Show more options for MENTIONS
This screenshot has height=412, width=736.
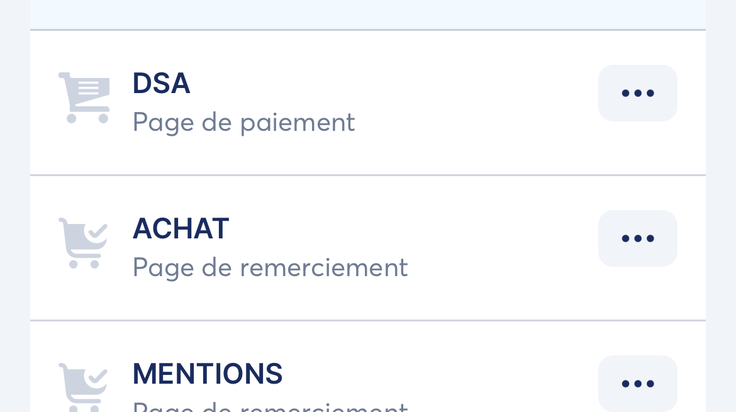pos(637,383)
